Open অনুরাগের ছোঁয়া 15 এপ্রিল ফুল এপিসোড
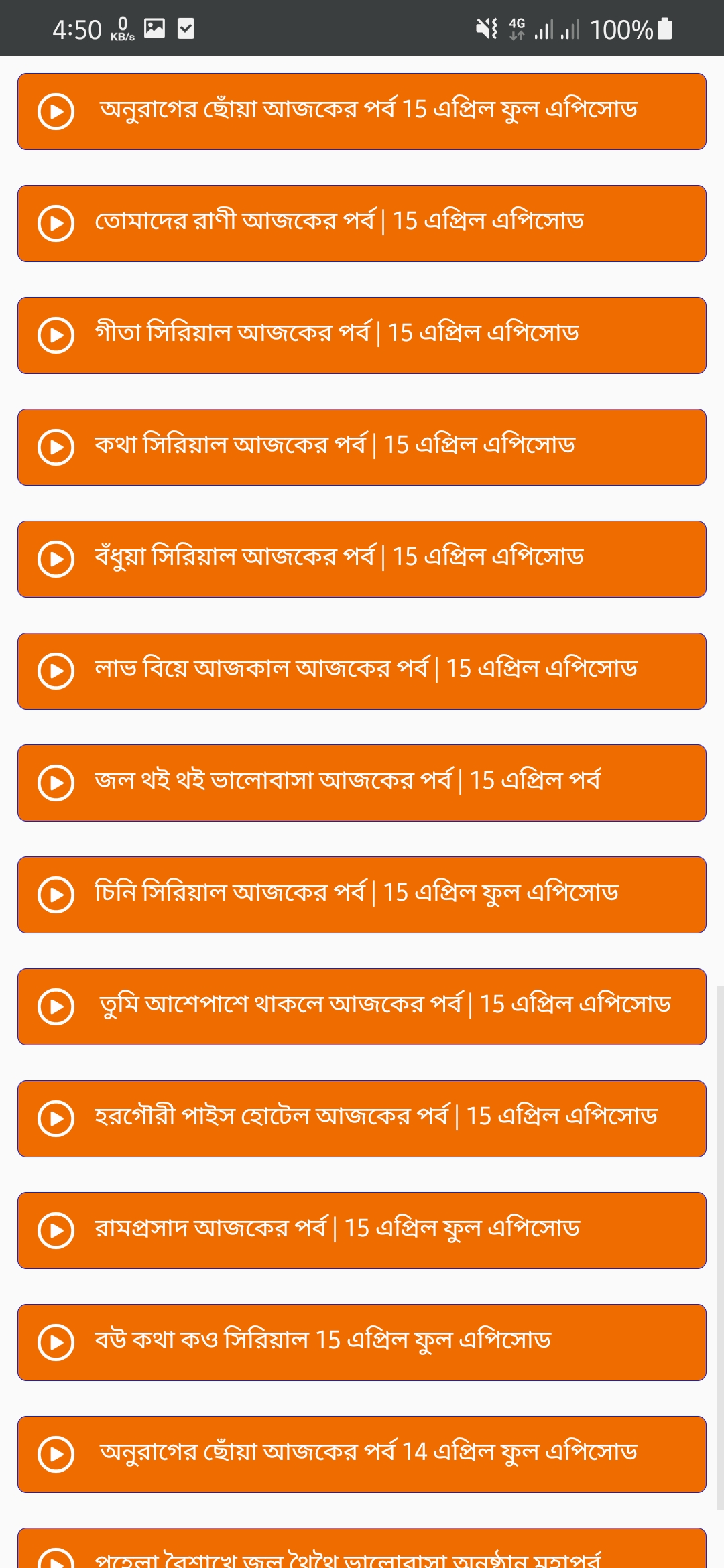Viewport: 724px width, 1568px height. pyautogui.click(x=362, y=111)
